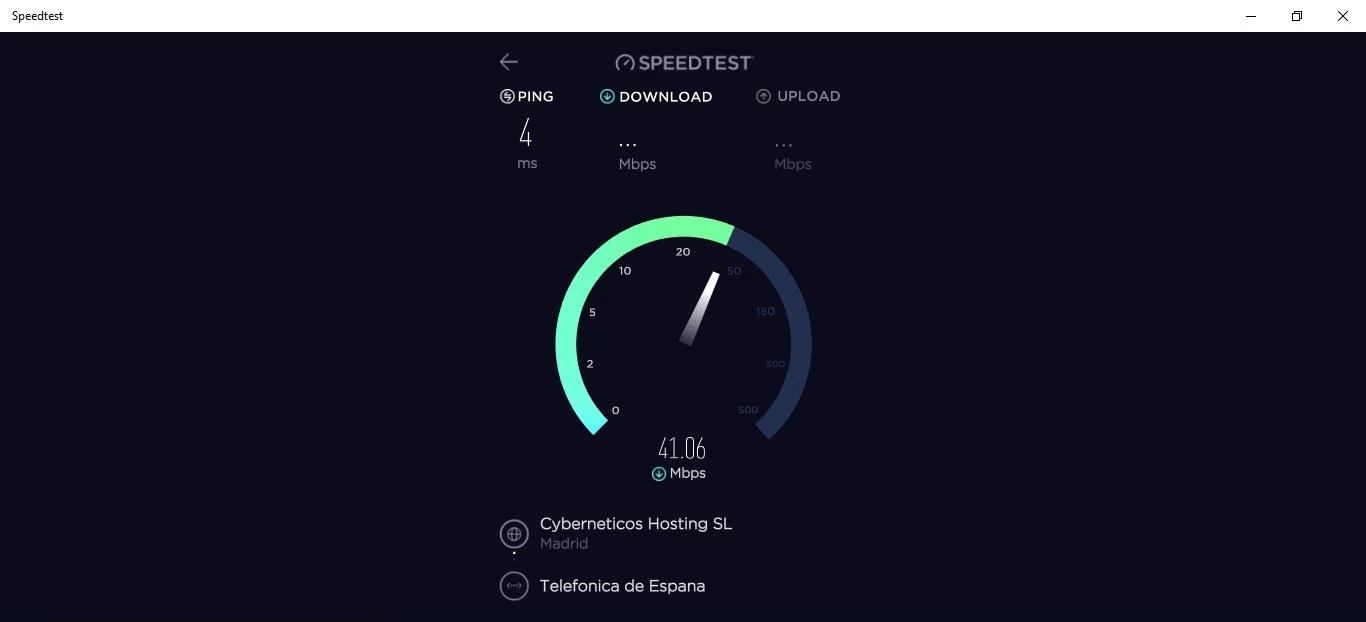Restore down the Speedtest window
Image resolution: width=1366 pixels, height=622 pixels.
[1297, 16]
